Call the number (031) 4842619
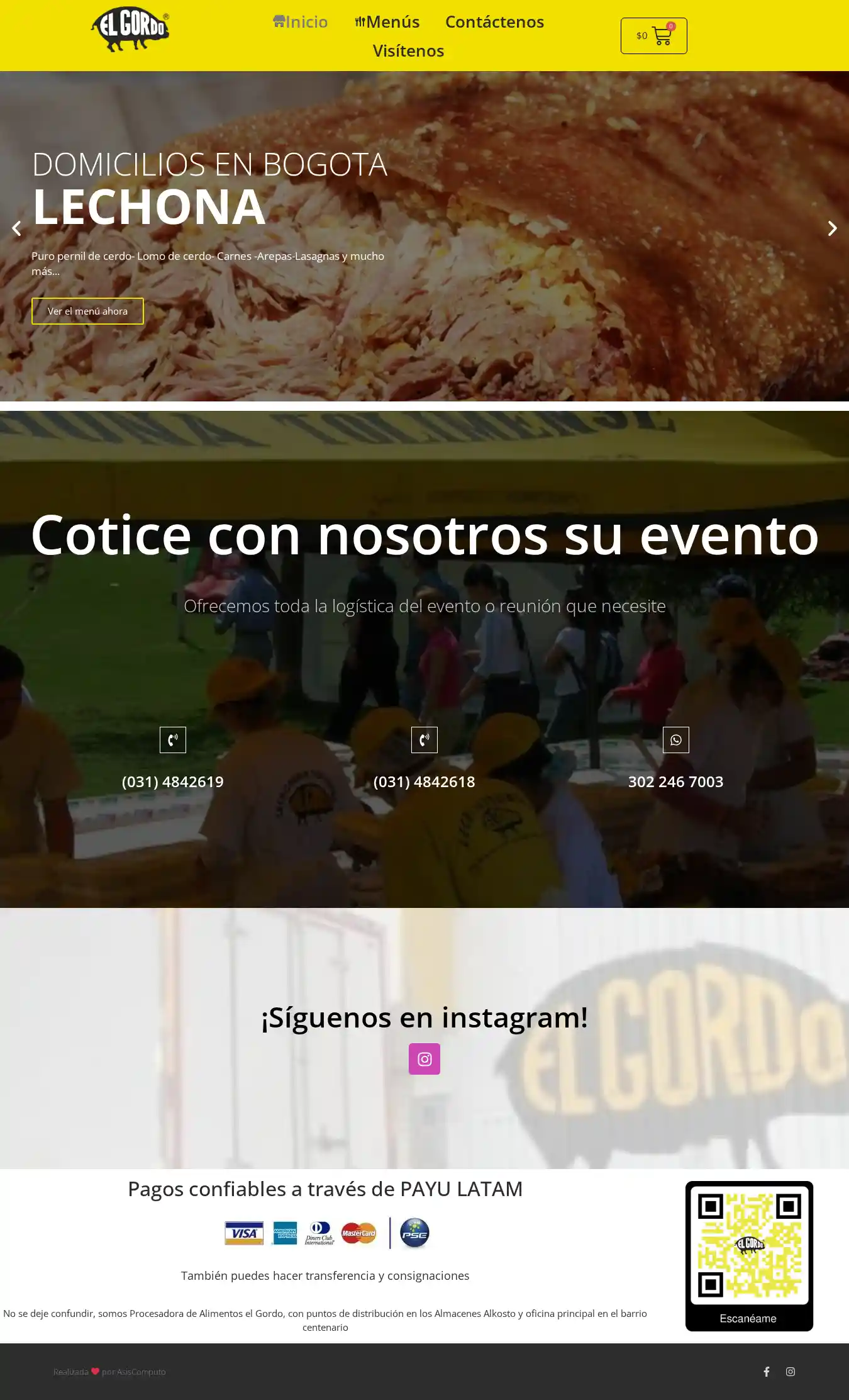Image resolution: width=849 pixels, height=1400 pixels. (172, 781)
